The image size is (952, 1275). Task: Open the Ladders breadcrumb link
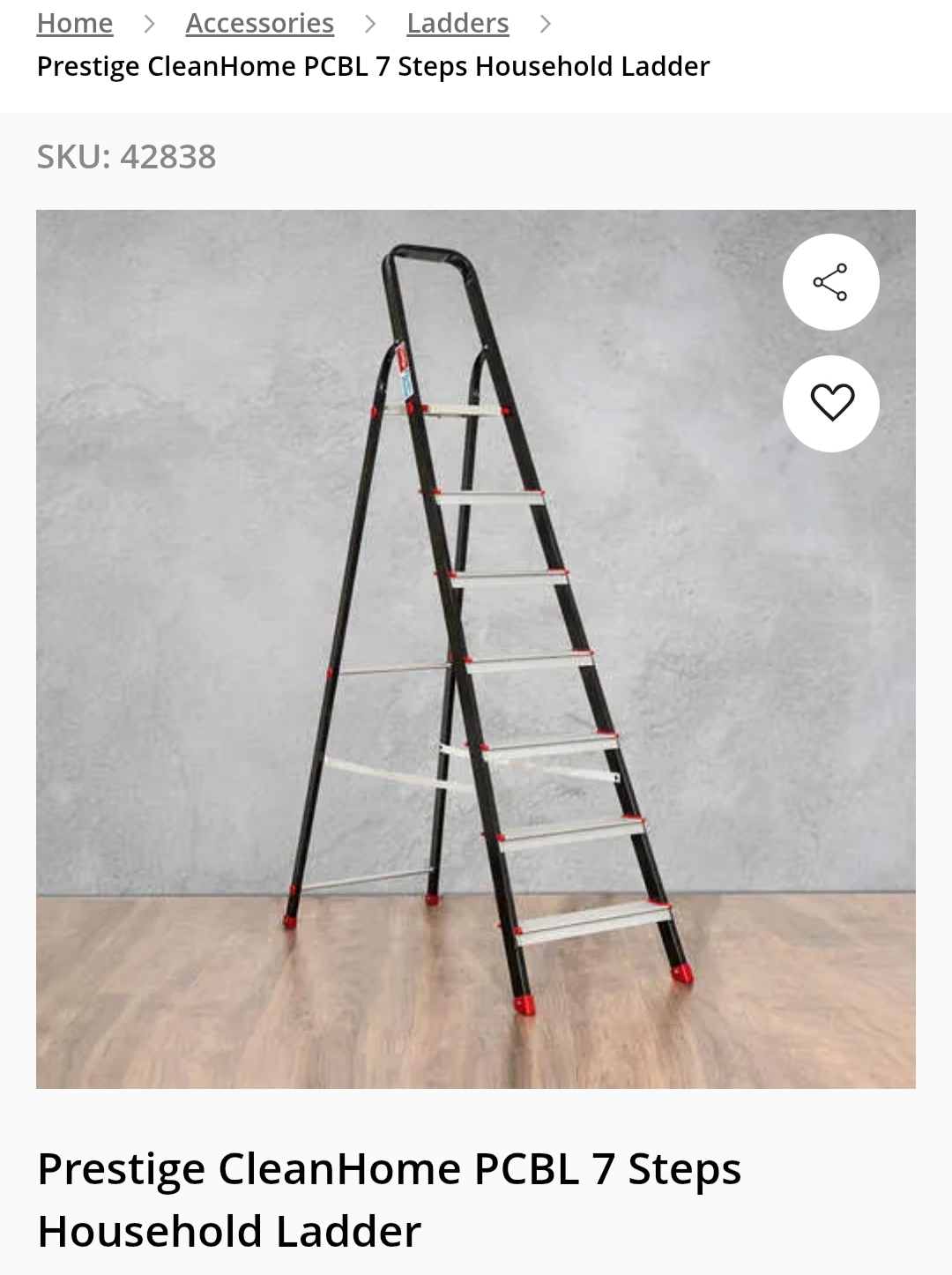(x=457, y=23)
